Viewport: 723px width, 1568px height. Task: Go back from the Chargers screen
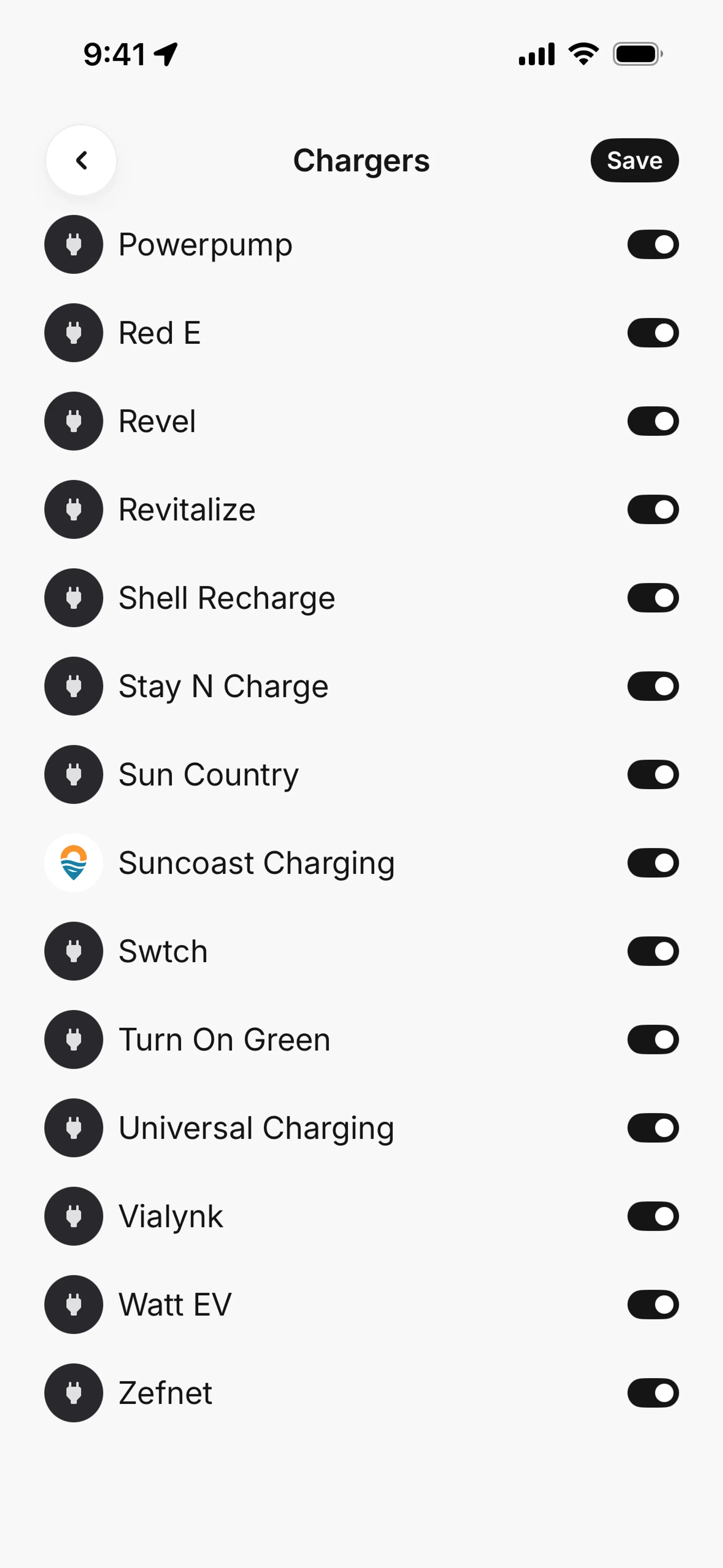[x=81, y=160]
